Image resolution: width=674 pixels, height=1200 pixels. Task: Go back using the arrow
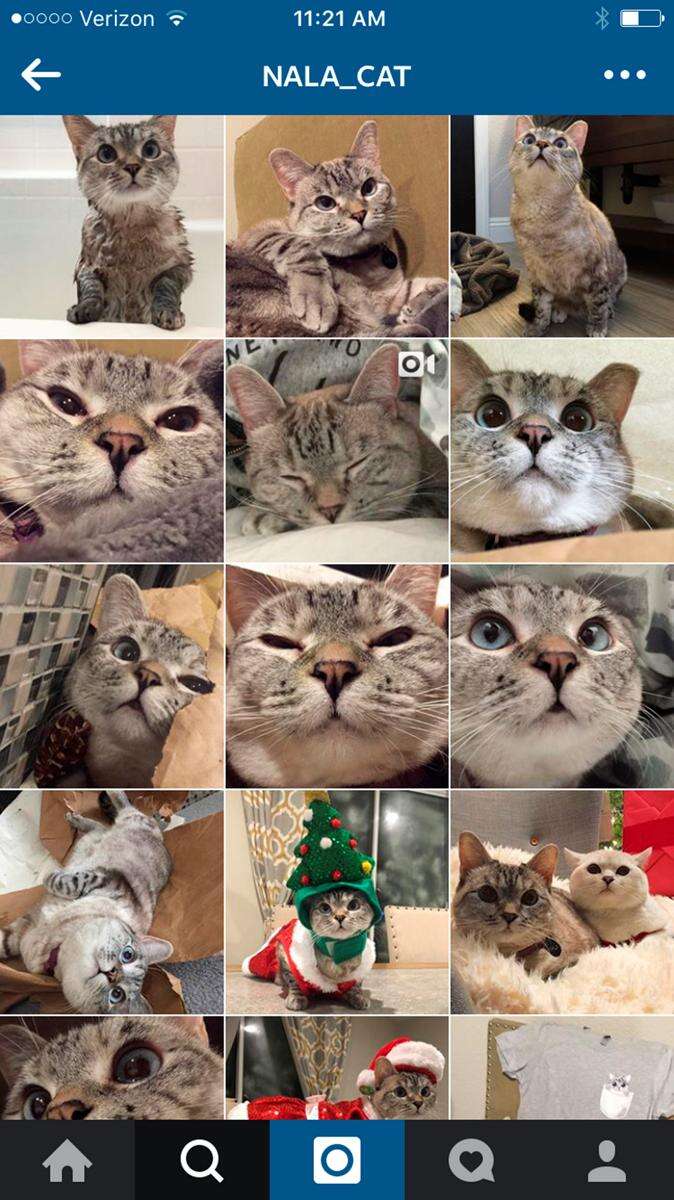[x=41, y=74]
